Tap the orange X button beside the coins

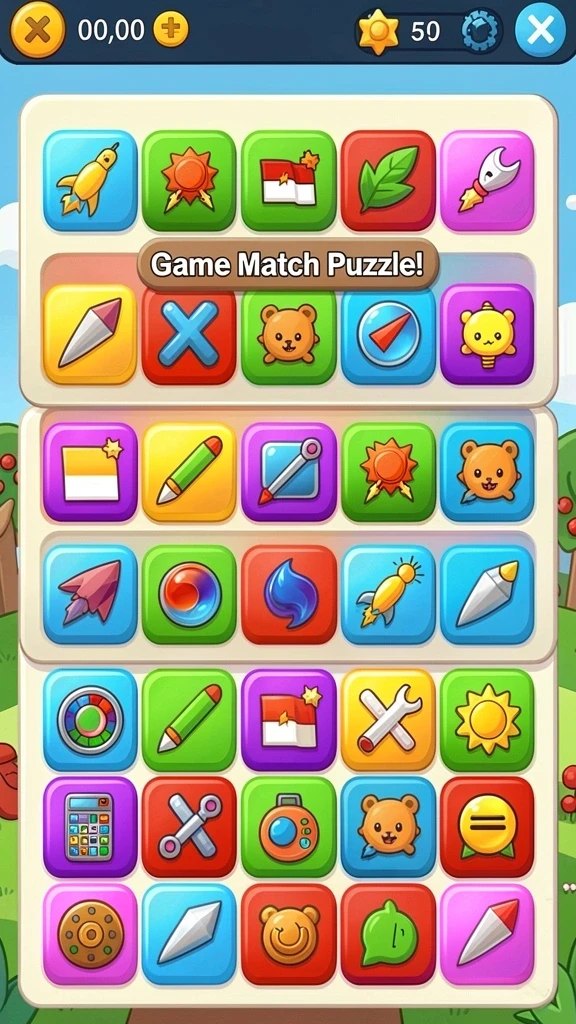(x=37, y=30)
